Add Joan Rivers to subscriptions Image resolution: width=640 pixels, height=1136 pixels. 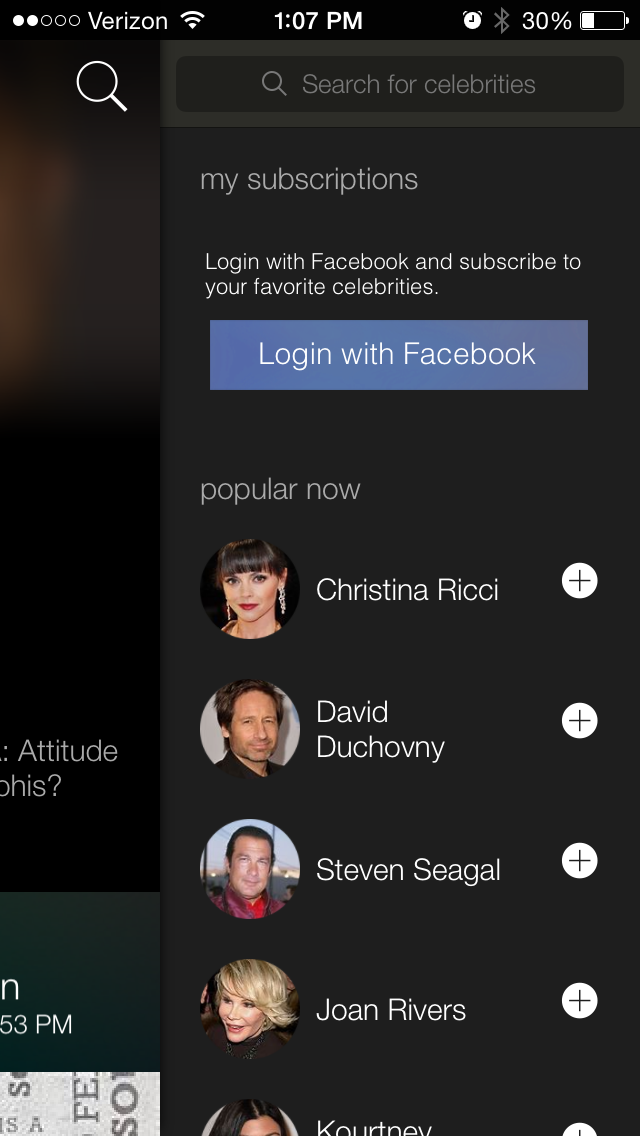580,1001
